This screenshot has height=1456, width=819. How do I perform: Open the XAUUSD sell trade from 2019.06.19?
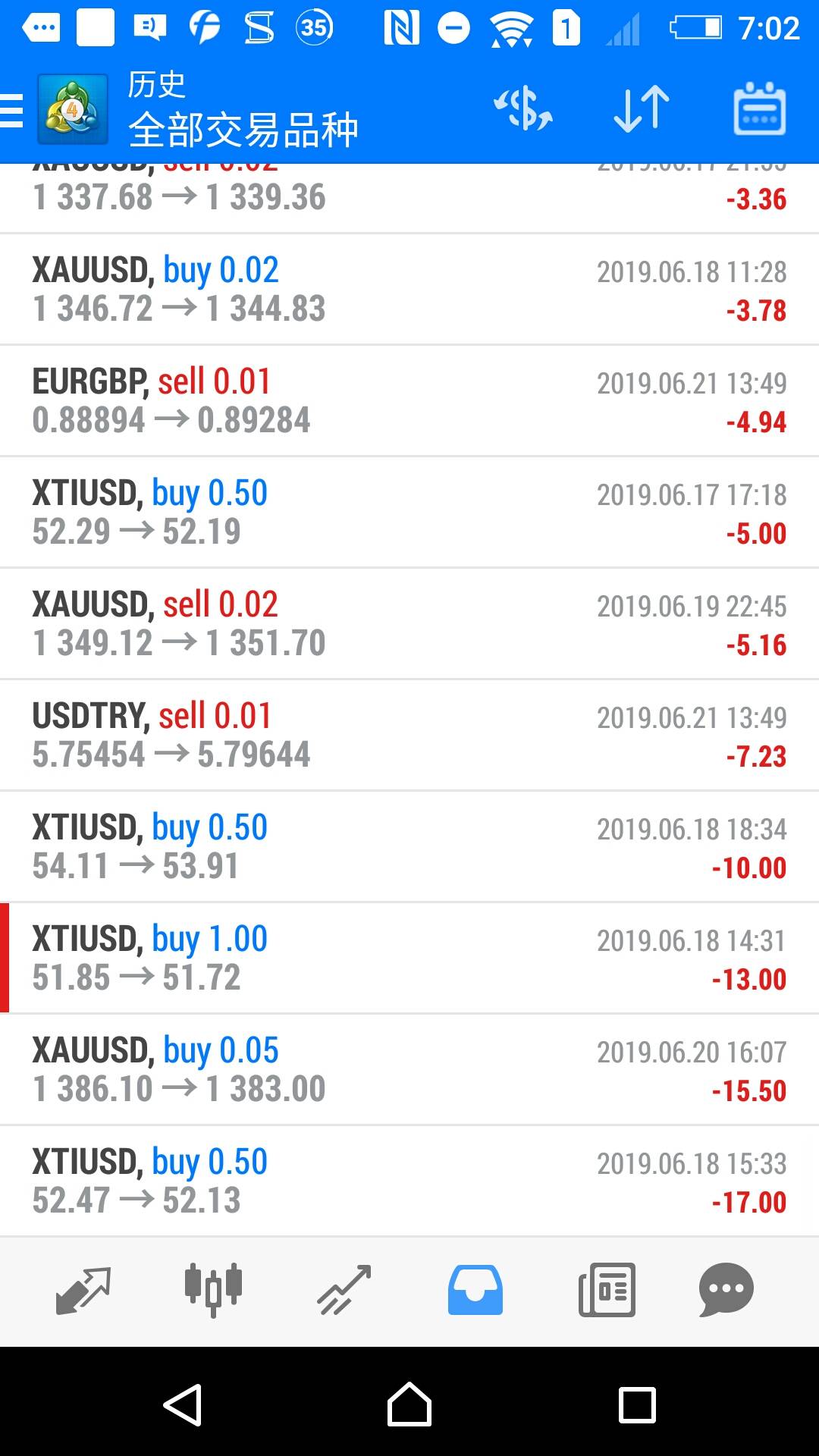pyautogui.click(x=409, y=623)
